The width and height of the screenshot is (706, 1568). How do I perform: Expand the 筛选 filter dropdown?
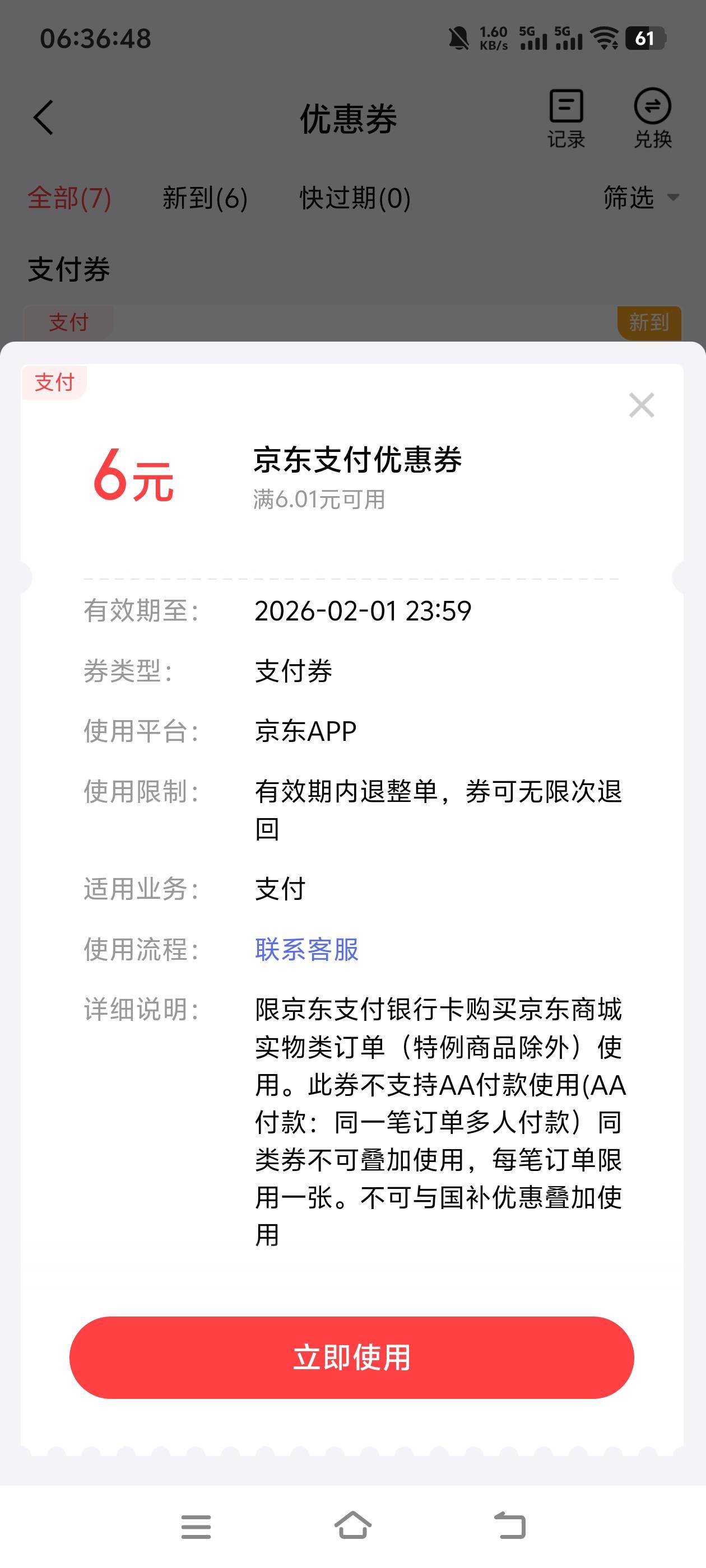[x=640, y=198]
